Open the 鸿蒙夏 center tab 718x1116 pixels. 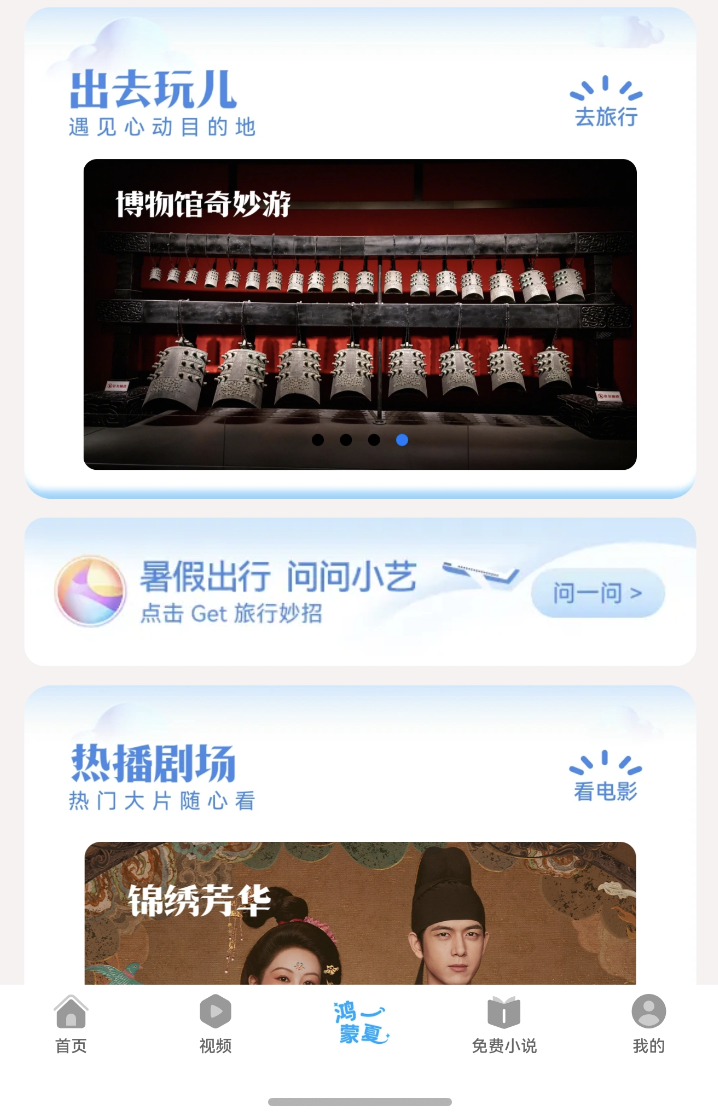coord(360,1024)
